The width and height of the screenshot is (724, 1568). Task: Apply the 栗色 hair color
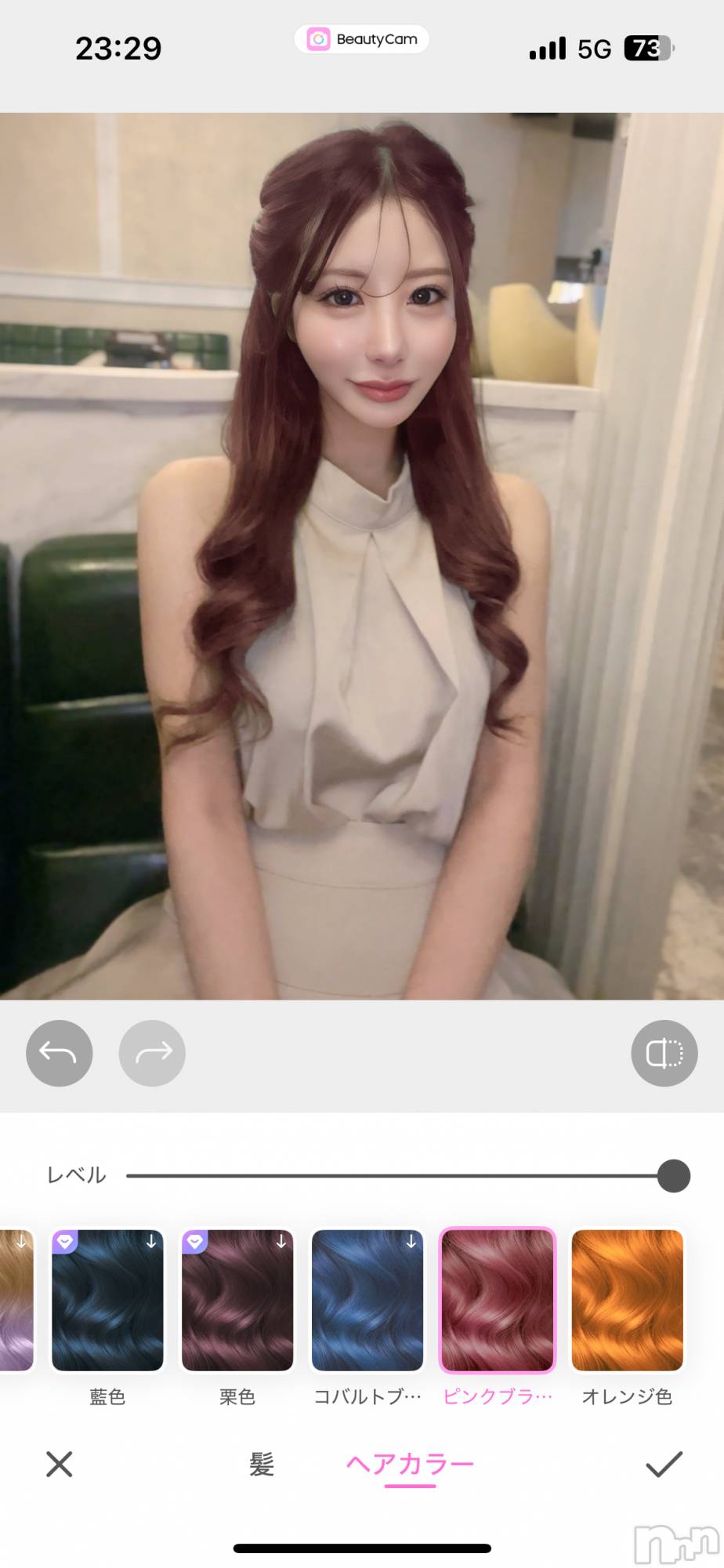237,1300
